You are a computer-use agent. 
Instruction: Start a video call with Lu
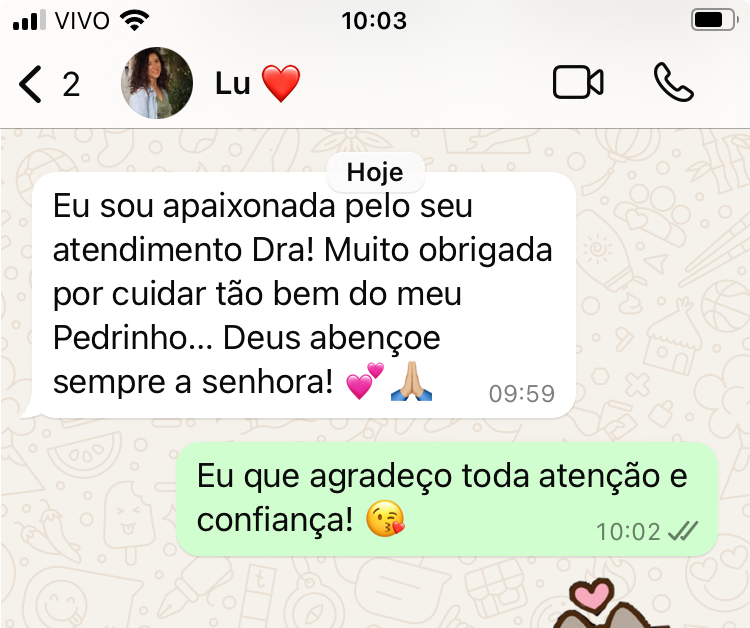578,83
